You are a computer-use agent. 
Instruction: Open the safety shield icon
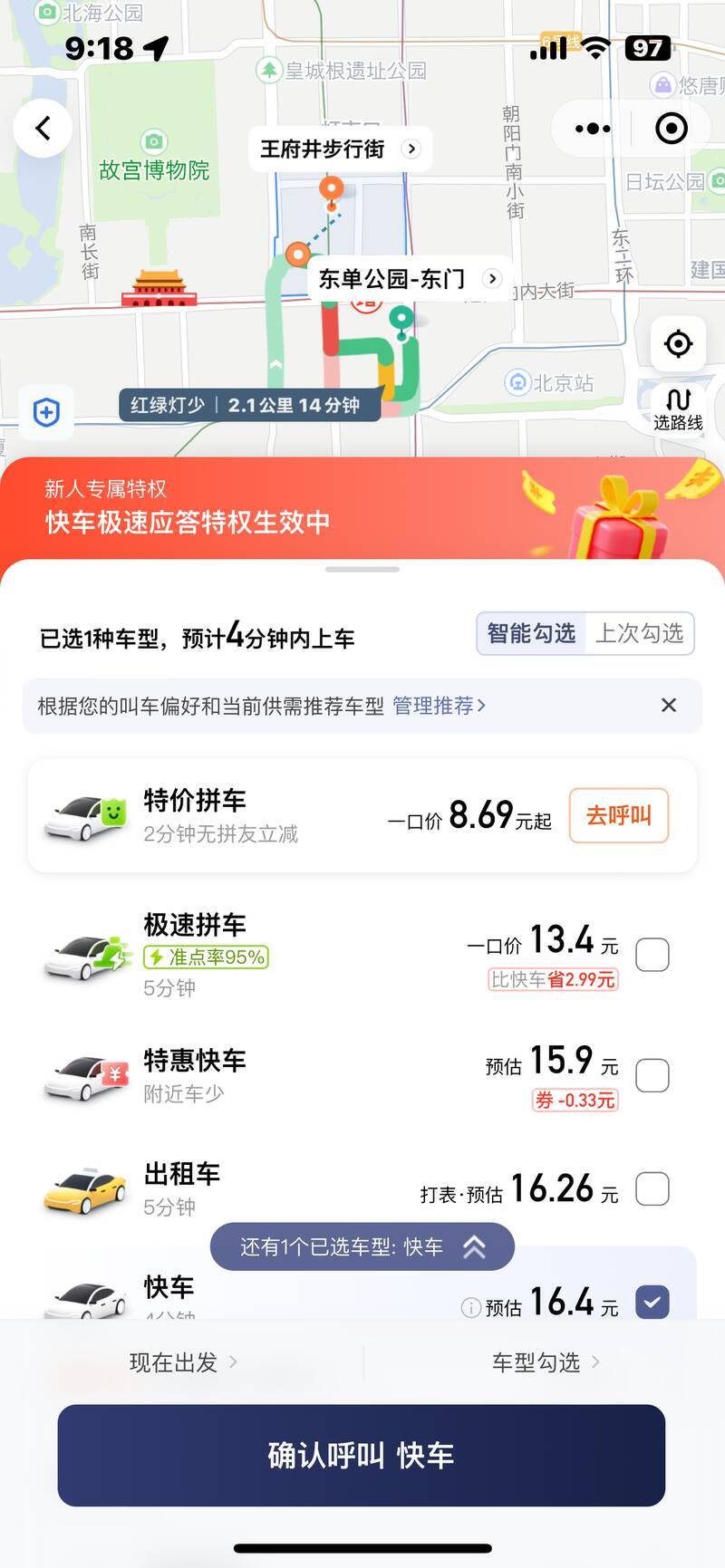pos(46,413)
